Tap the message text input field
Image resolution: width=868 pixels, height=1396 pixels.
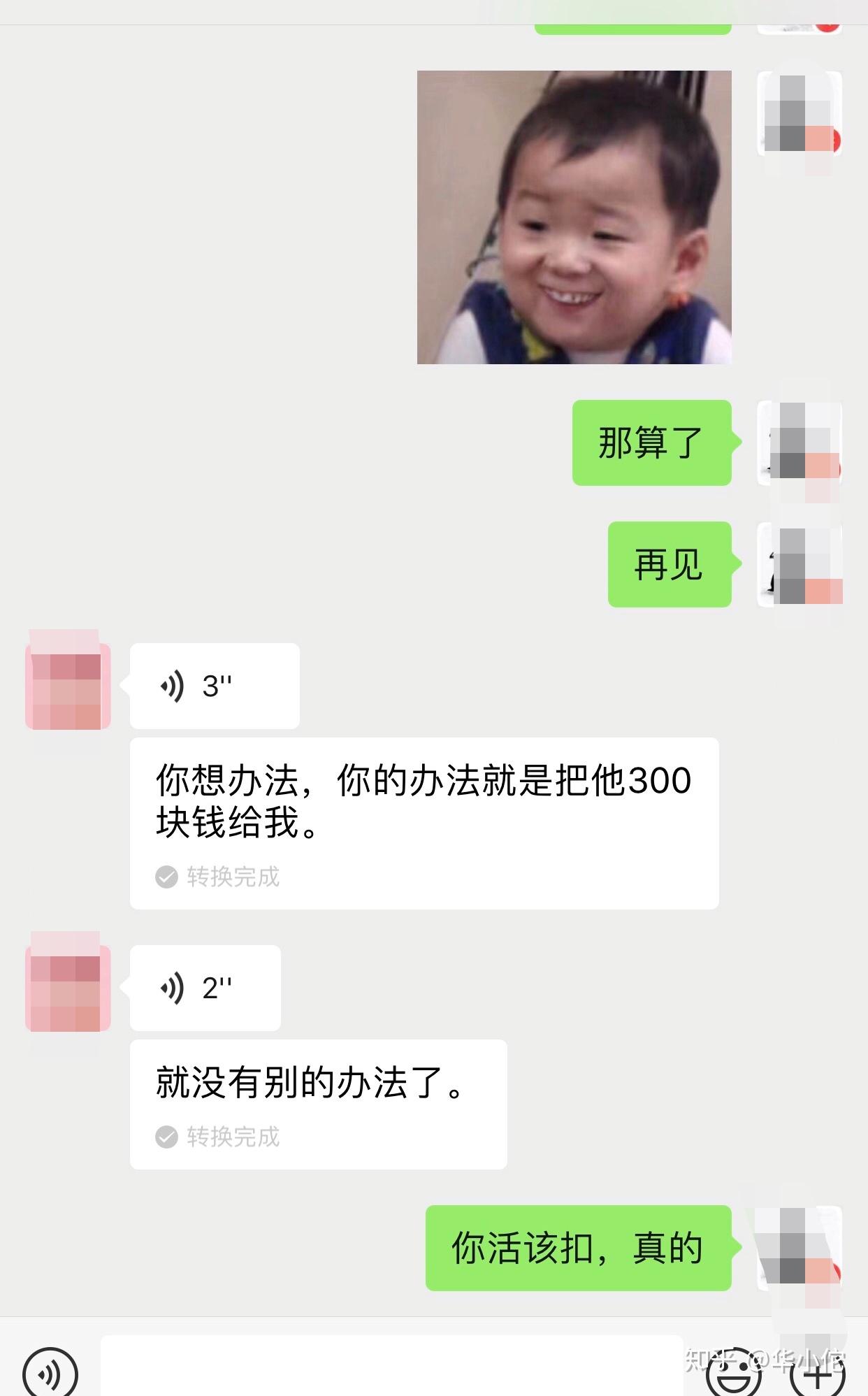point(391,1367)
